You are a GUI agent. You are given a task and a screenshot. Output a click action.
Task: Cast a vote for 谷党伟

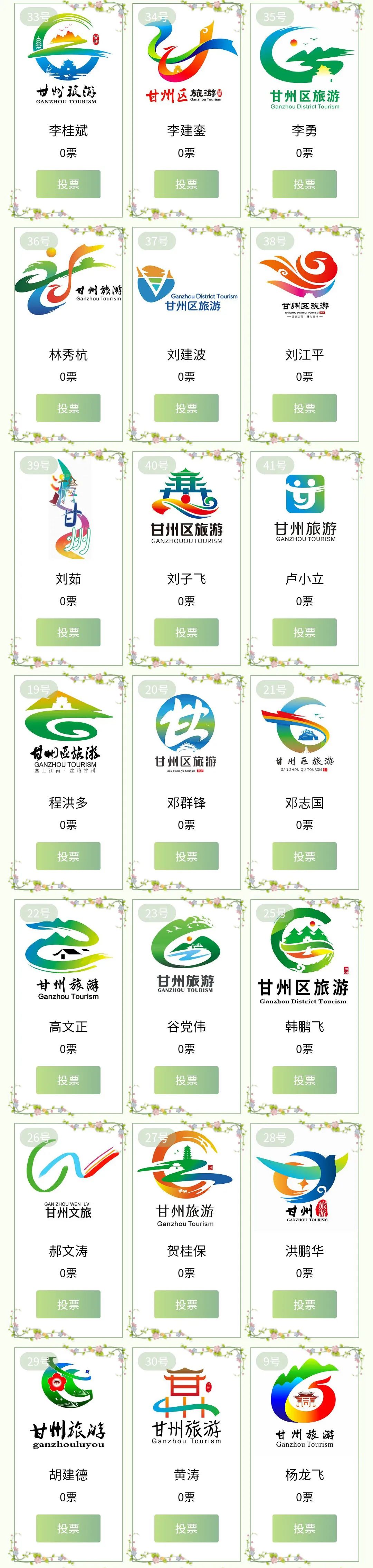tap(186, 1080)
